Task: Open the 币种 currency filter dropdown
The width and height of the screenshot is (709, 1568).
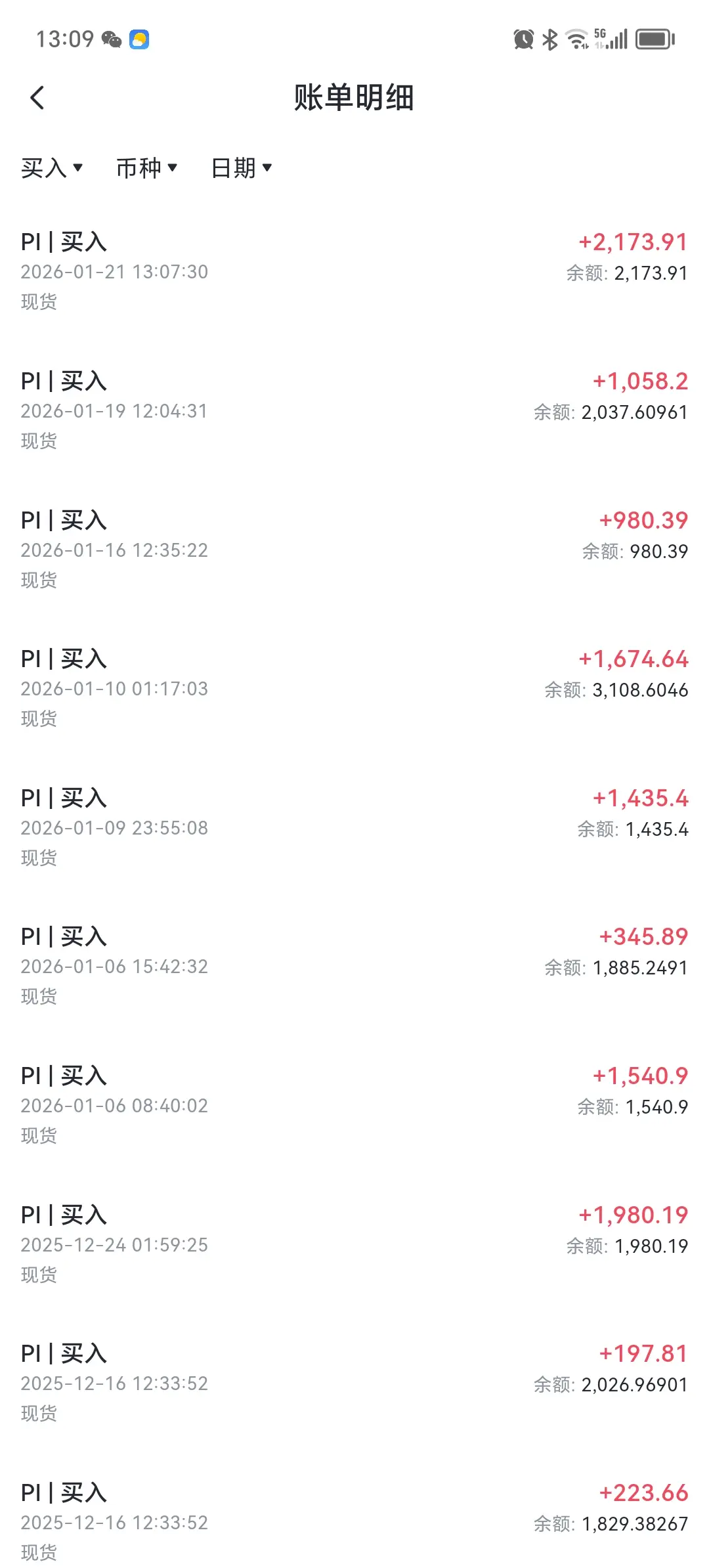Action: (x=146, y=168)
